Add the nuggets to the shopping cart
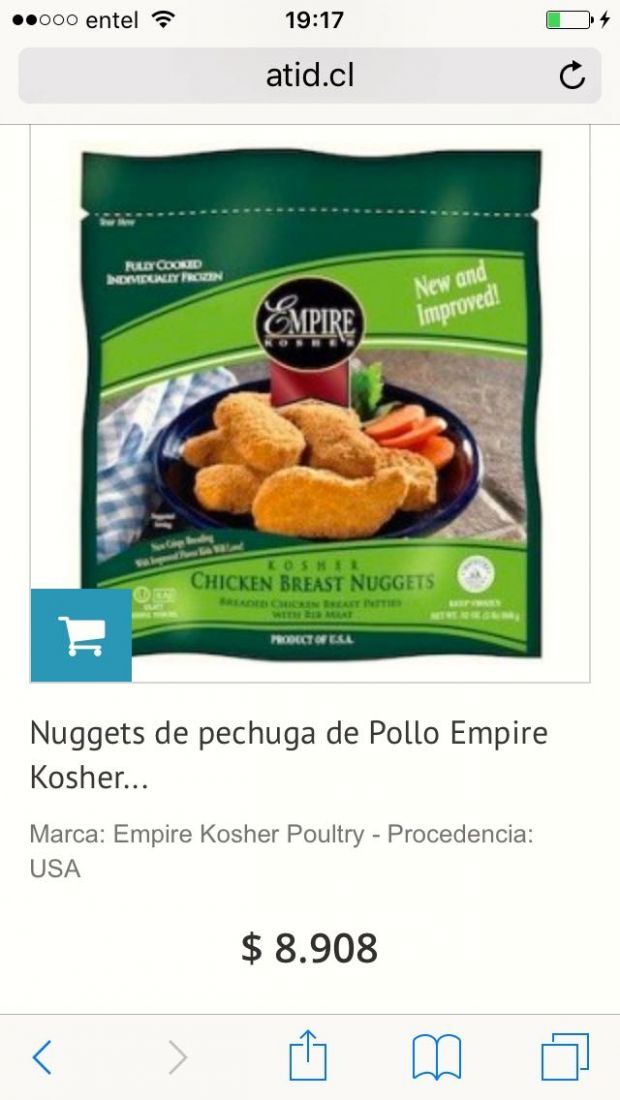620x1100 pixels. coord(81,636)
